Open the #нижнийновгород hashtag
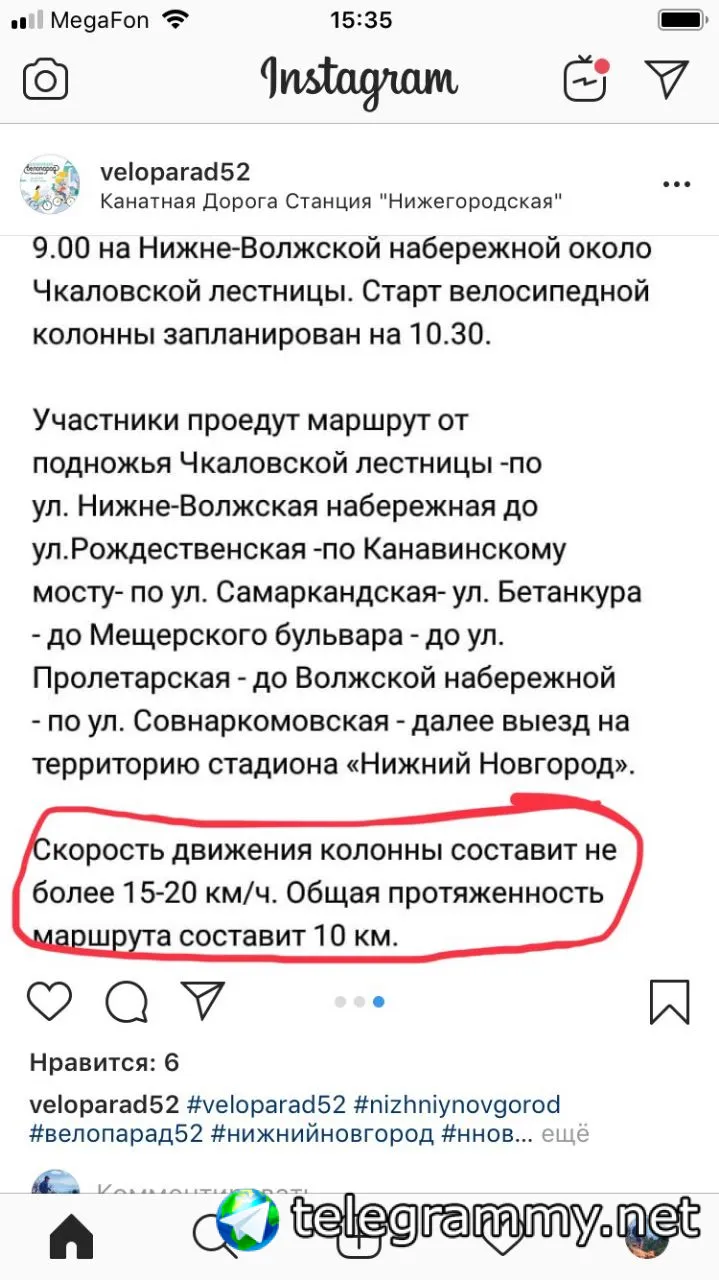 322,1134
